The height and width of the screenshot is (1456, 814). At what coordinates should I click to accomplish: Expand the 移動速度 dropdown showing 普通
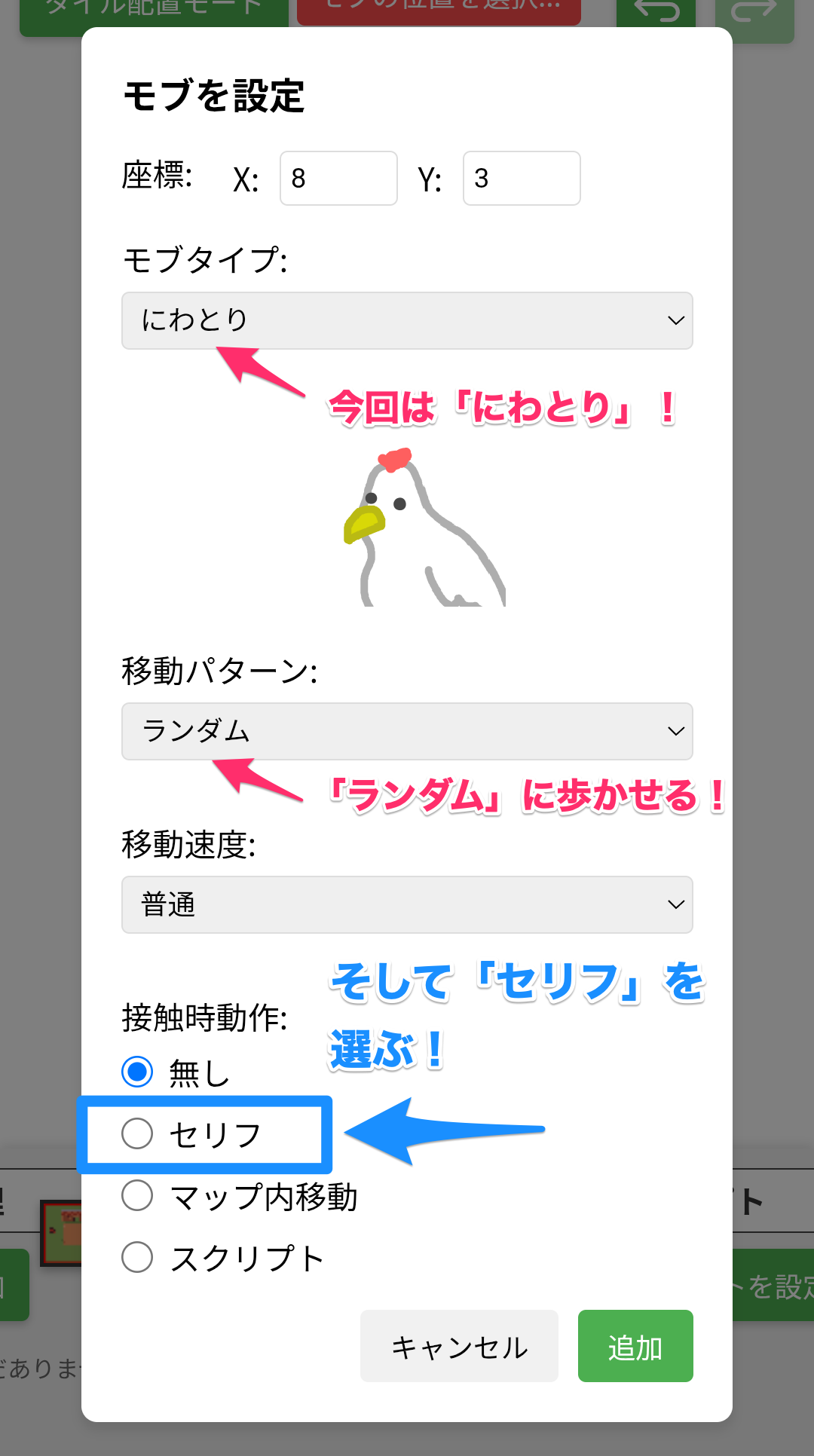407,904
